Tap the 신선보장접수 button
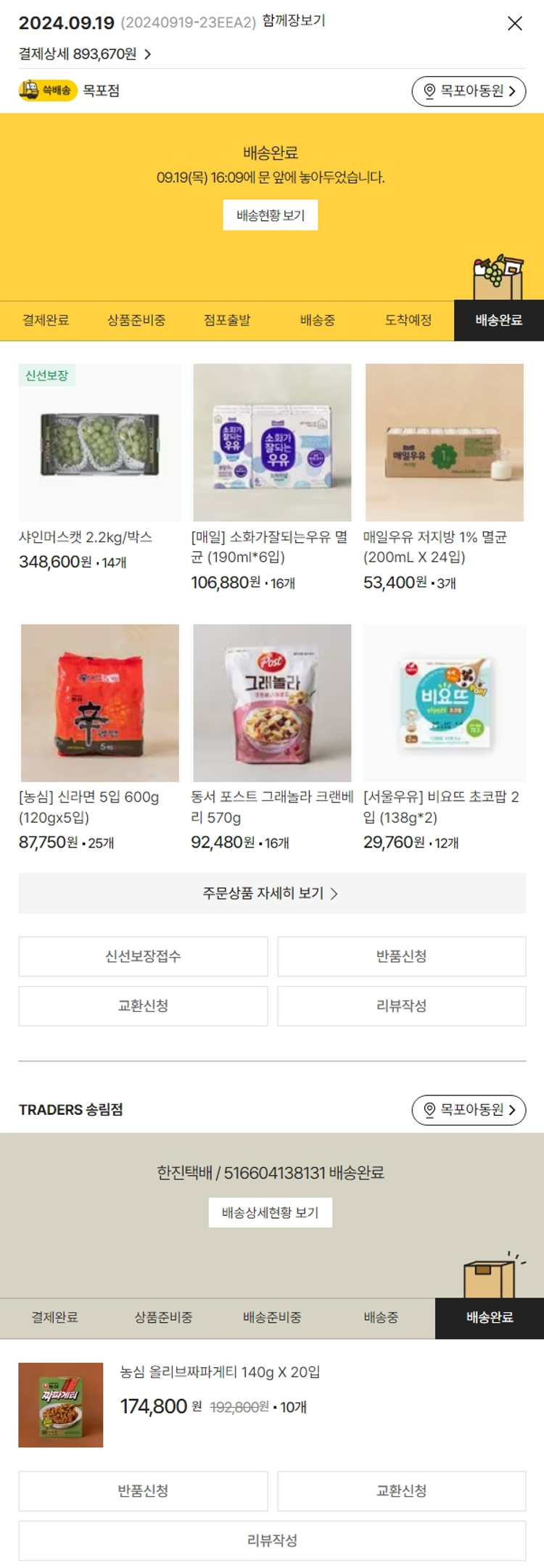This screenshot has height=1568, width=544. pos(143,956)
